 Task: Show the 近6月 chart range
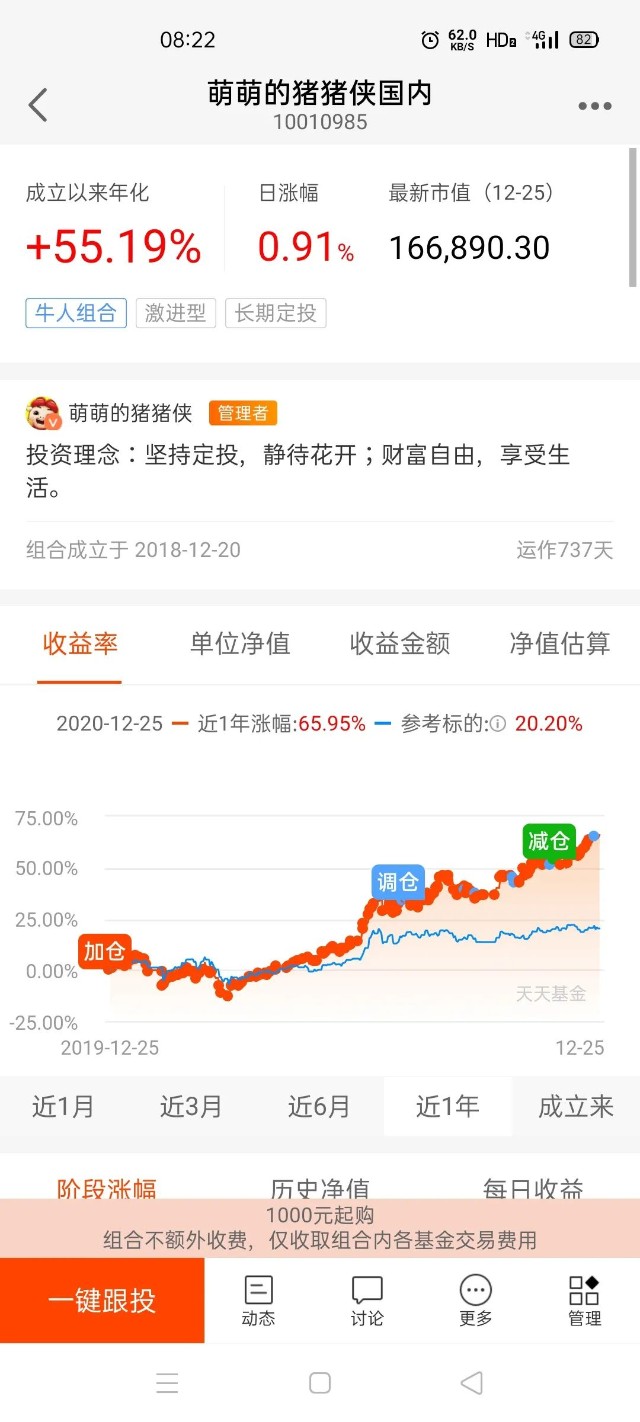319,1107
